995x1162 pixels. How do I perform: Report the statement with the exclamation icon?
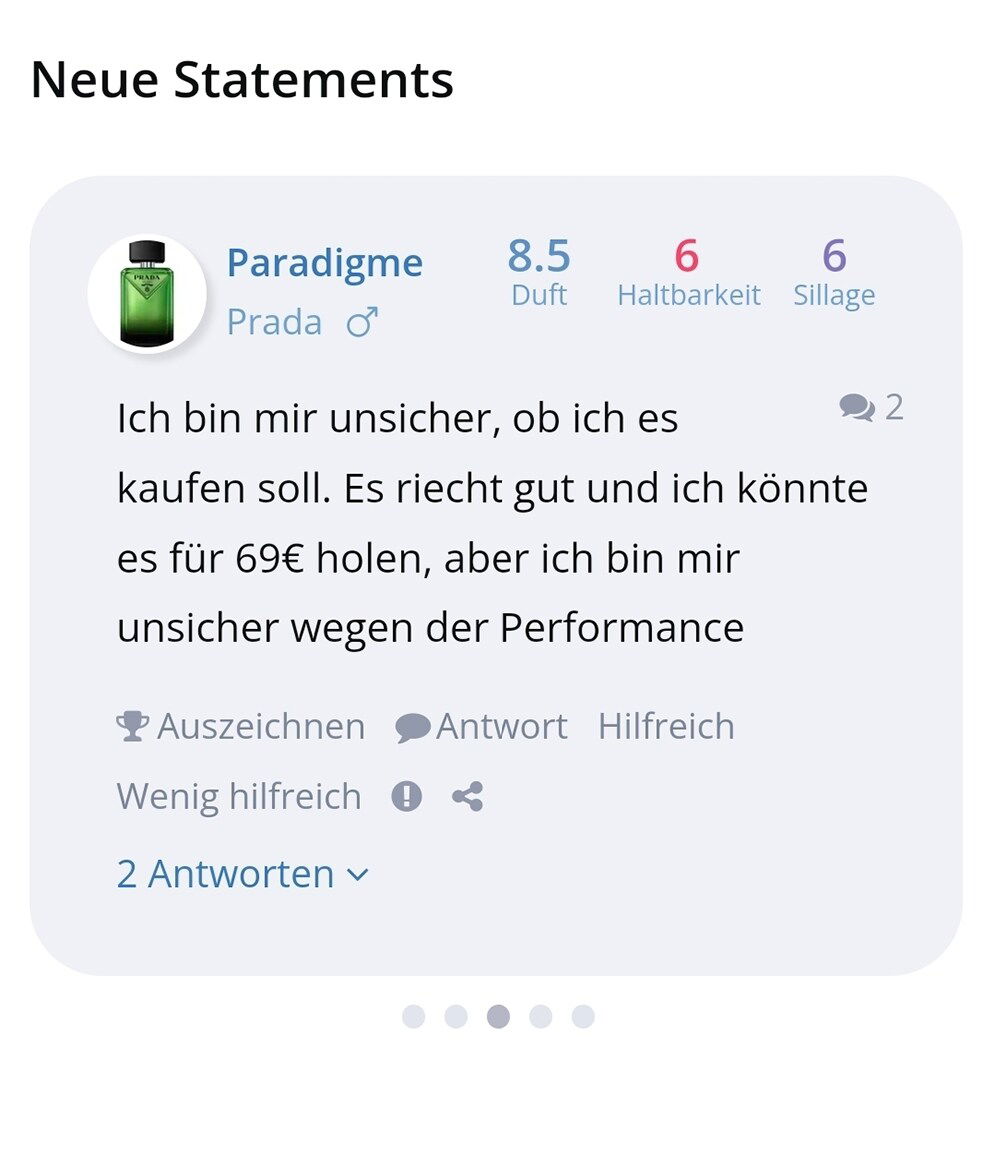click(x=406, y=797)
